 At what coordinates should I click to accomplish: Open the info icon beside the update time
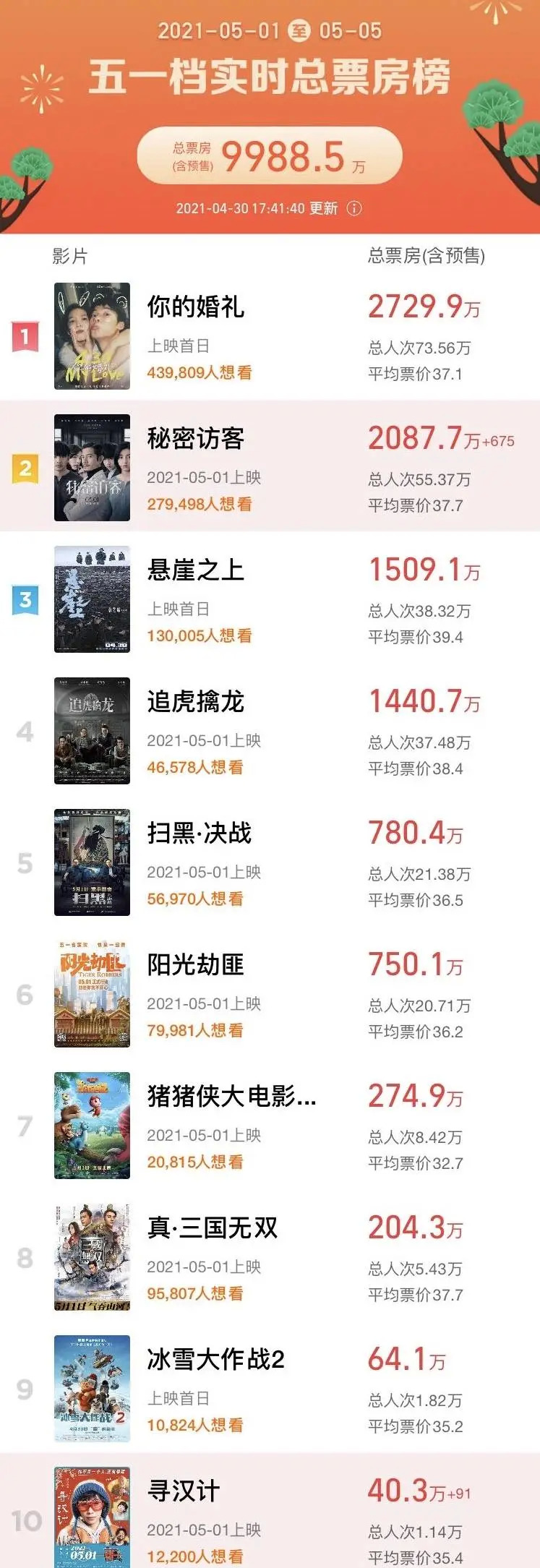[354, 208]
